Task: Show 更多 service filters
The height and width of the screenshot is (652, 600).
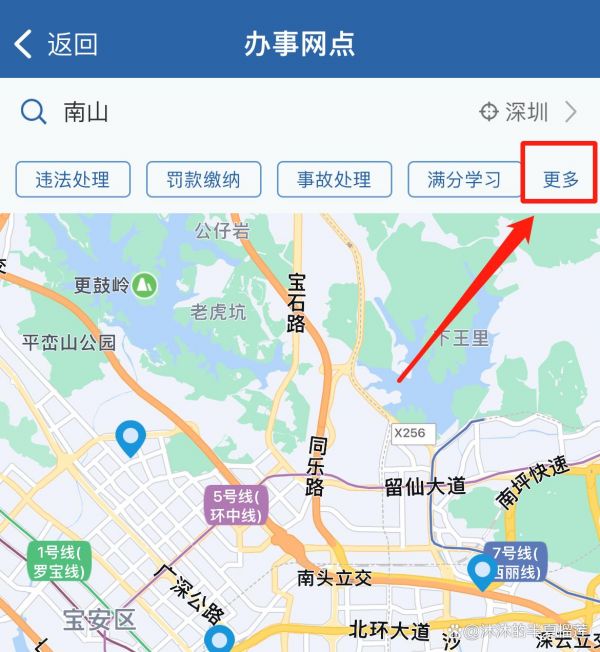Action: click(561, 180)
